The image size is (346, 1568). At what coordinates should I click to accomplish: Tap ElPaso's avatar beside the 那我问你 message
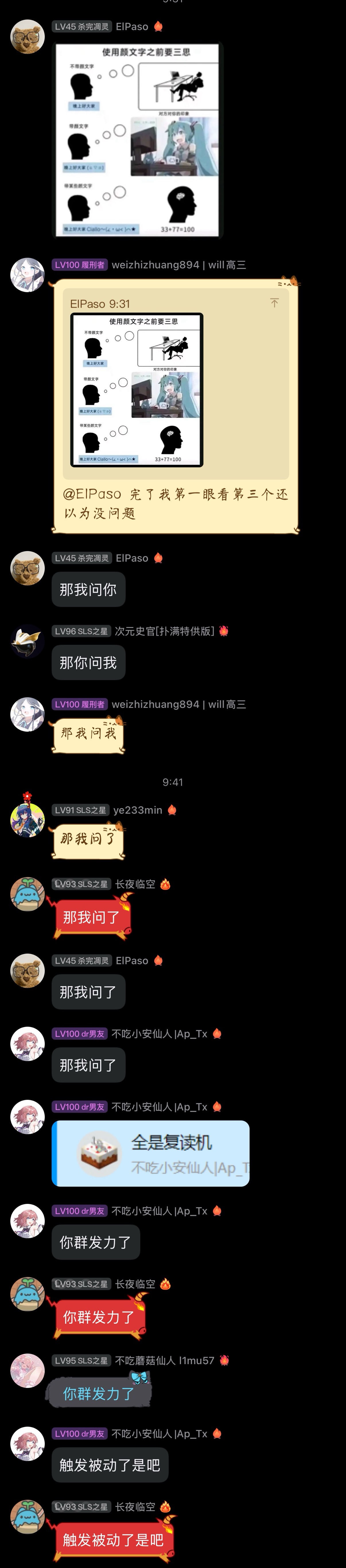click(28, 568)
